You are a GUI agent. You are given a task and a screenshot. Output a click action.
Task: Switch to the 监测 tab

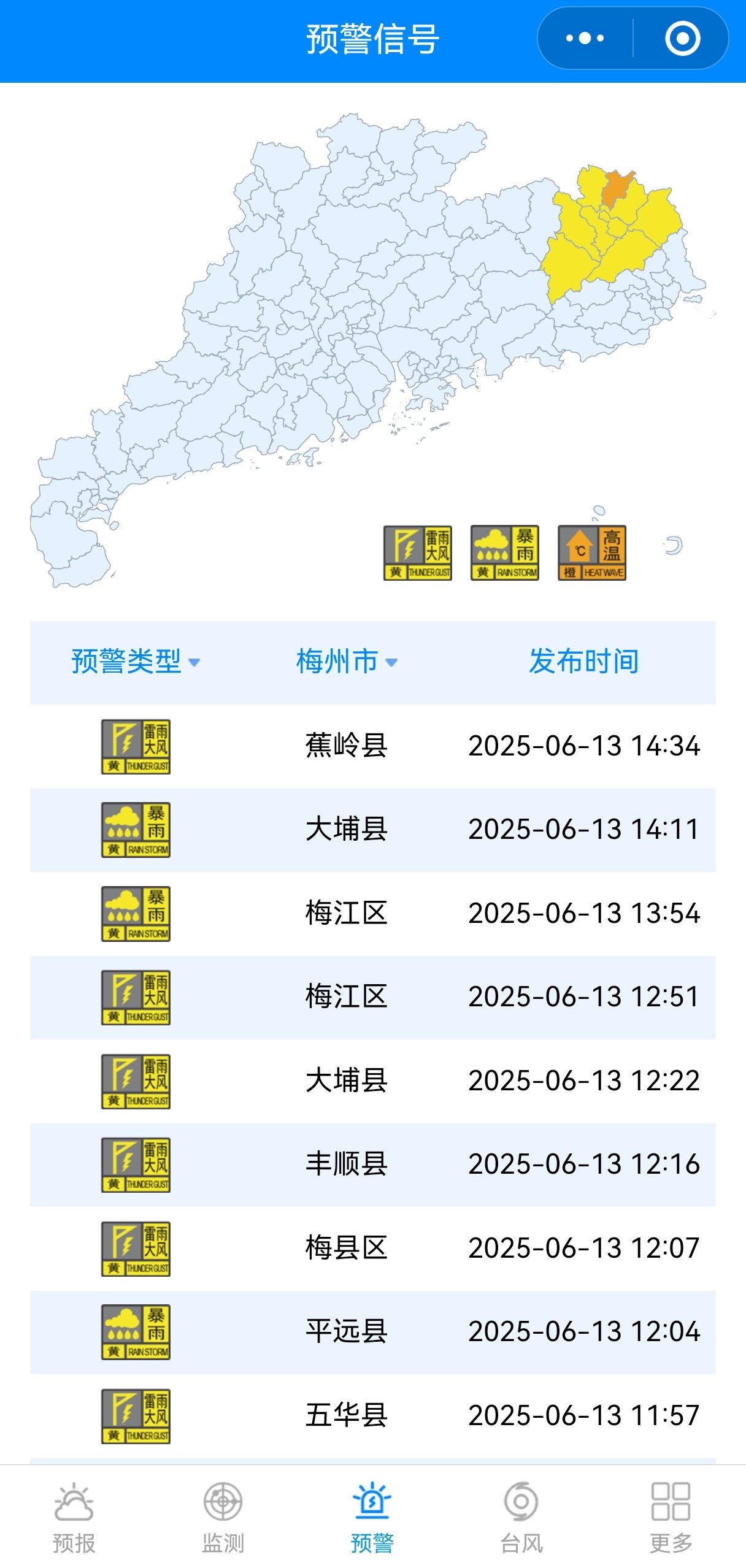pyautogui.click(x=223, y=1517)
